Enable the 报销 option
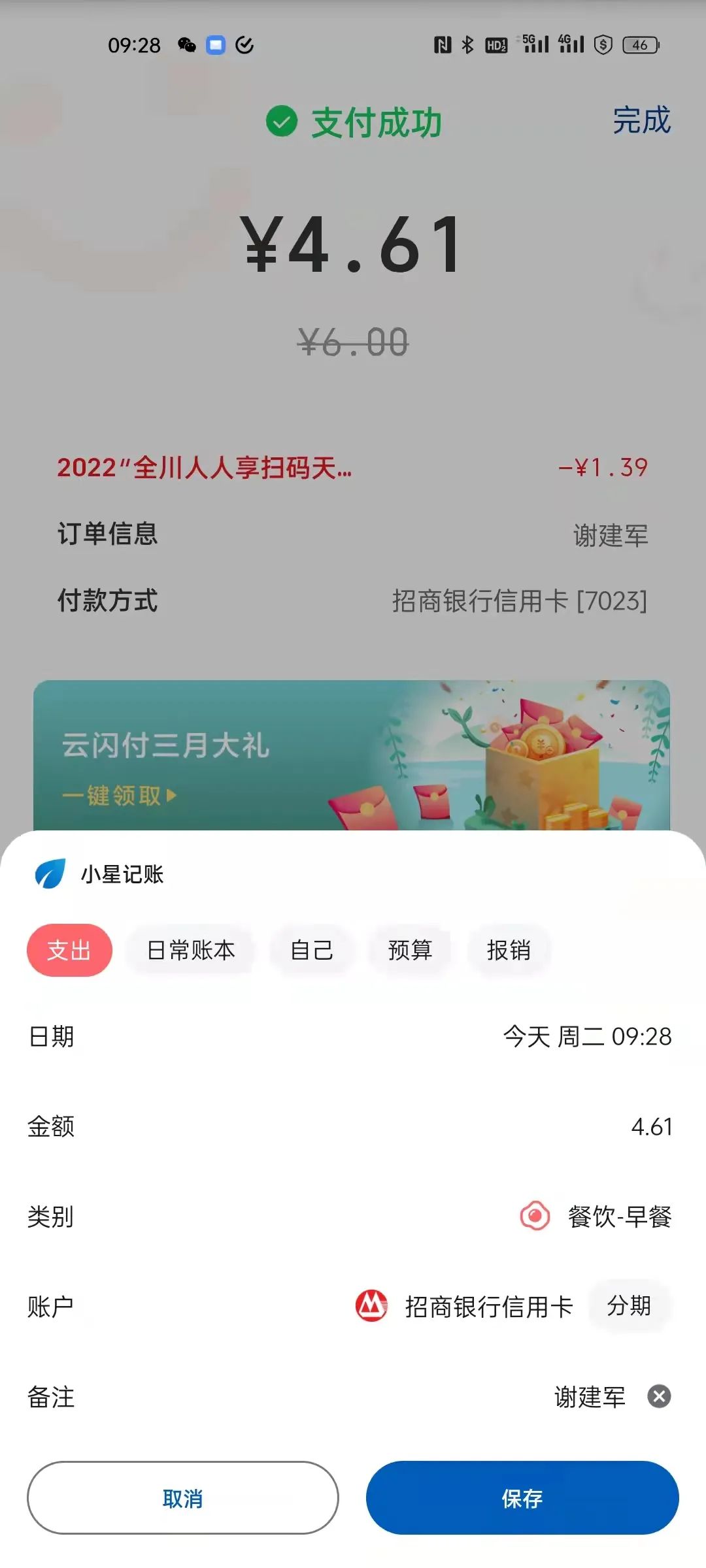The width and height of the screenshot is (706, 1568). [509, 951]
